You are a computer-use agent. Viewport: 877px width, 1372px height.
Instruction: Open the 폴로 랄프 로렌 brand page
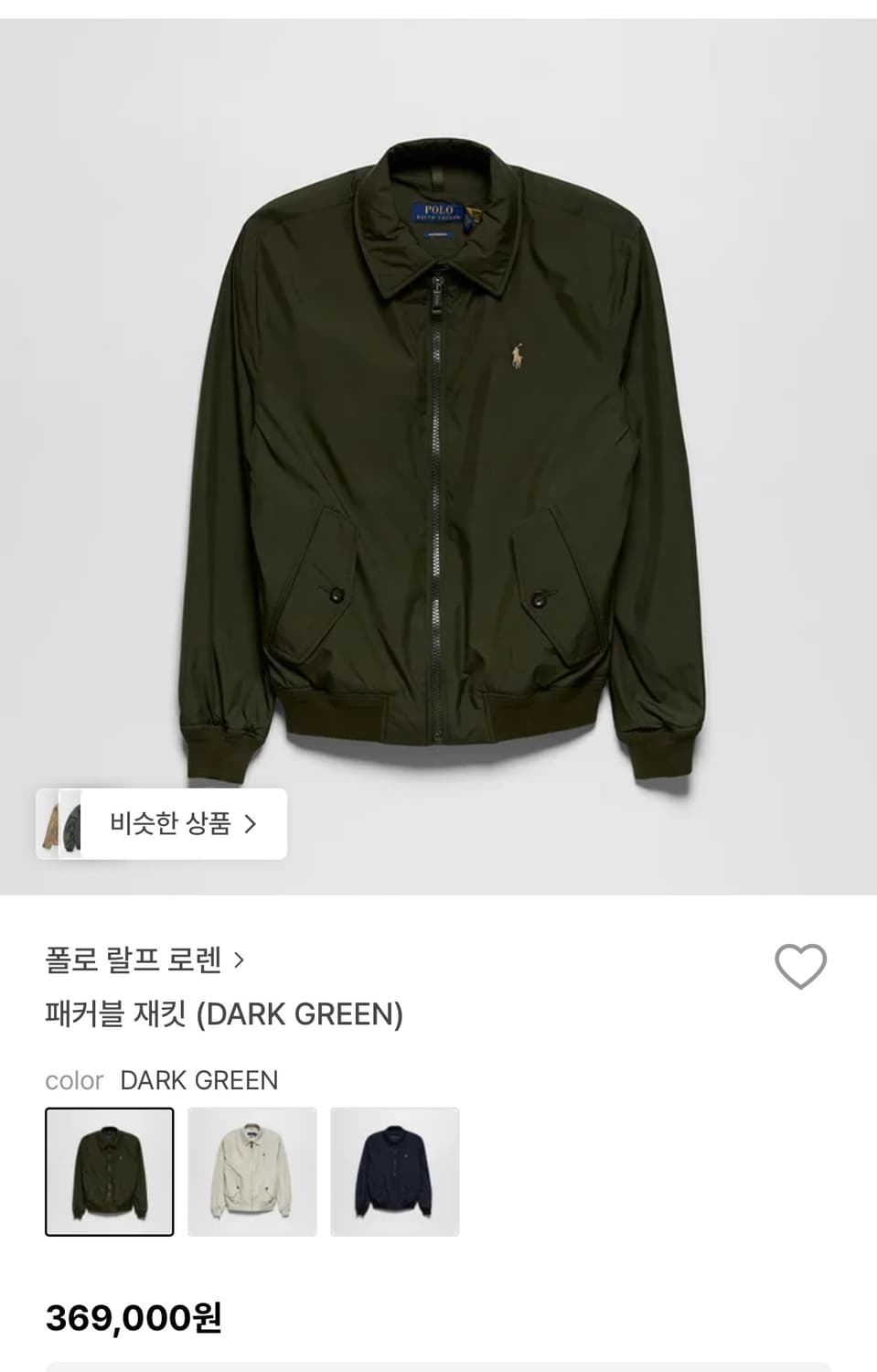[x=144, y=959]
